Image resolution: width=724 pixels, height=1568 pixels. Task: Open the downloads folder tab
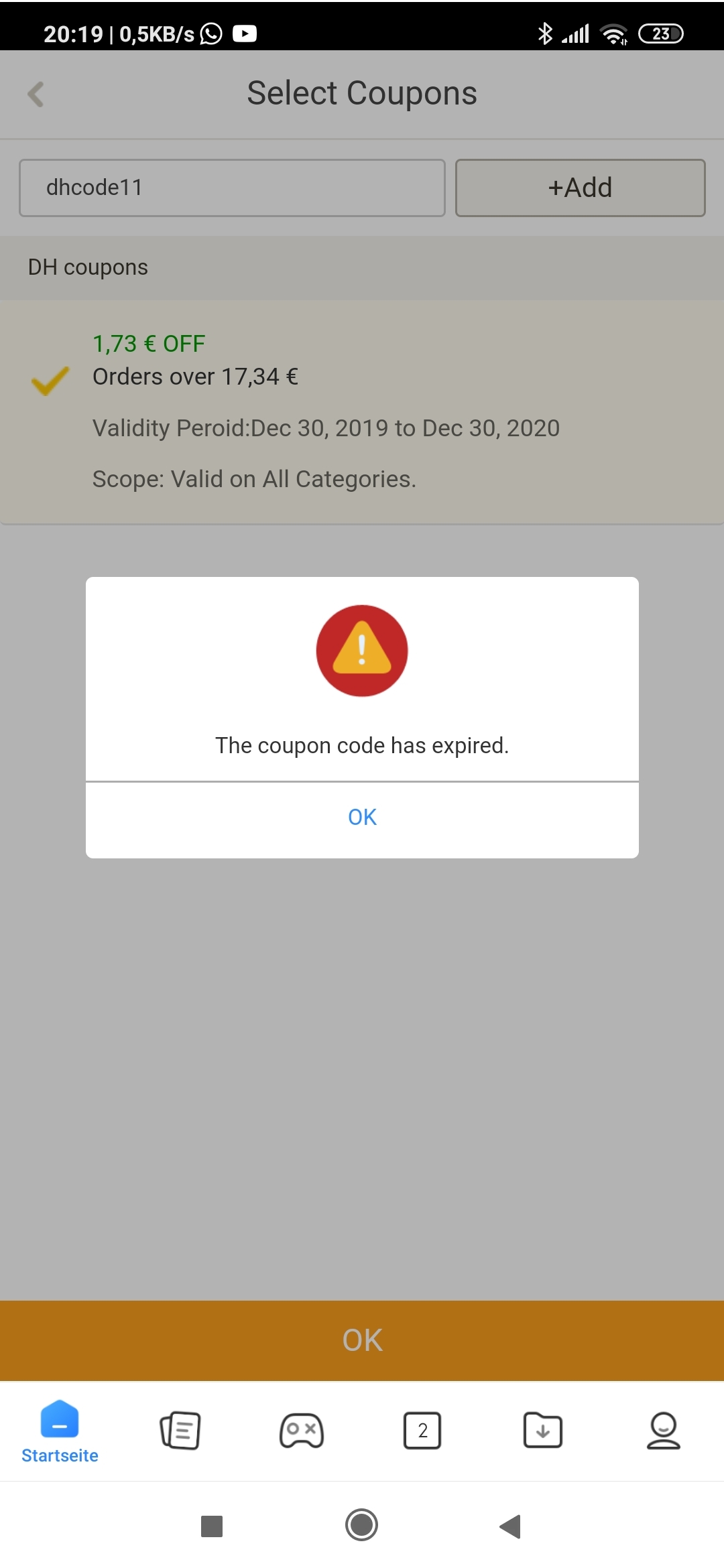(x=543, y=1431)
